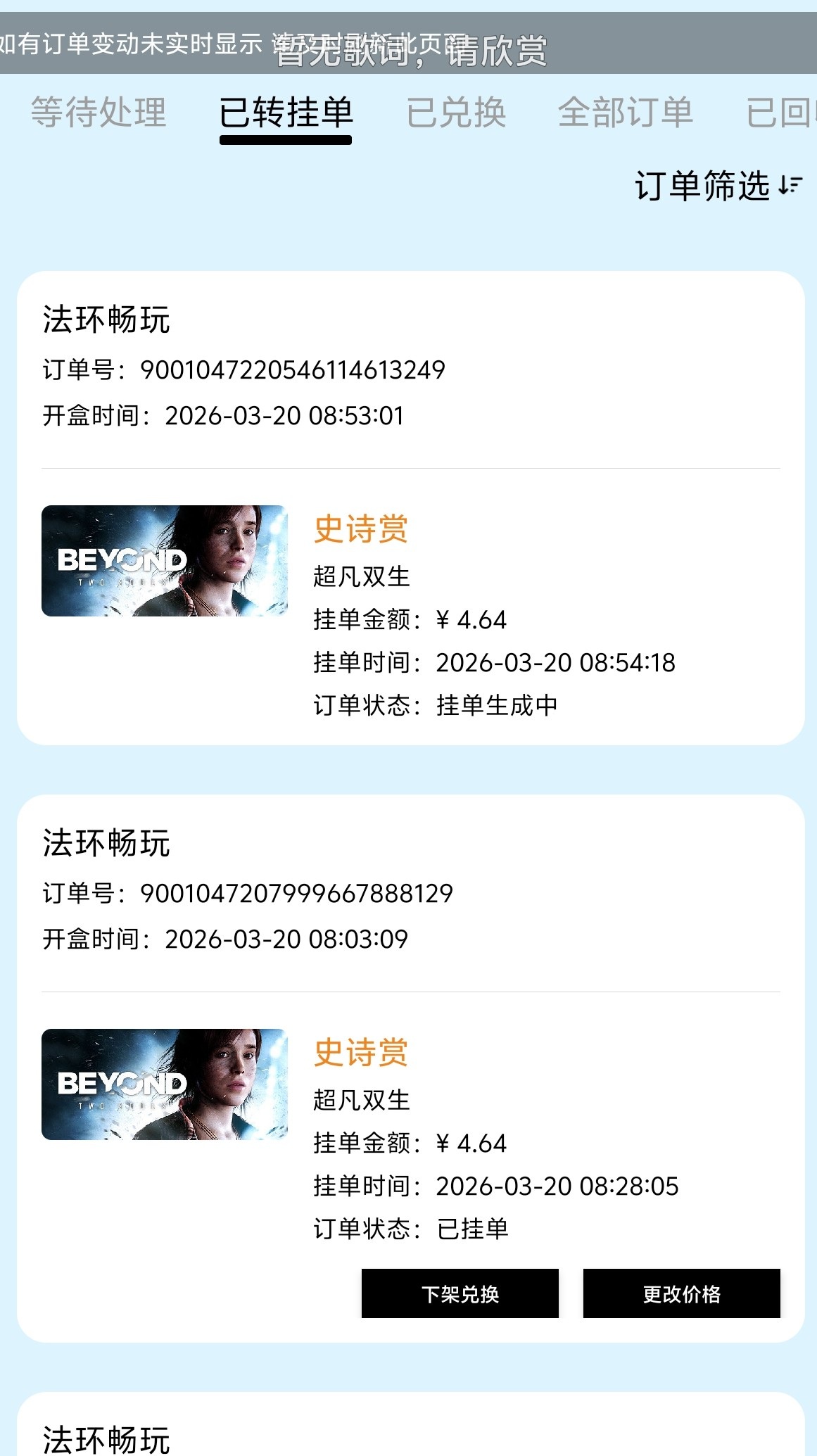
Task: Open the 订单筛选 filter
Action: (718, 186)
